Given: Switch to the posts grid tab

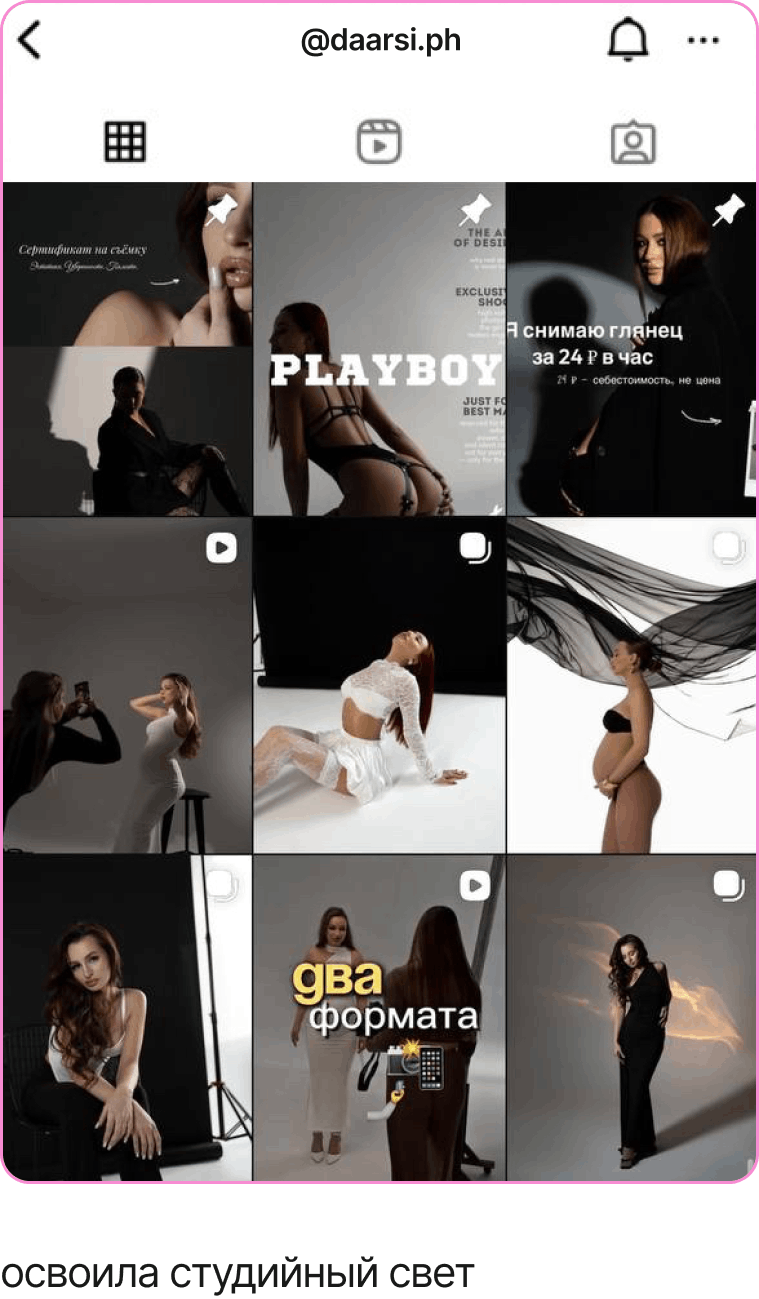Looking at the screenshot, I should pos(126,142).
